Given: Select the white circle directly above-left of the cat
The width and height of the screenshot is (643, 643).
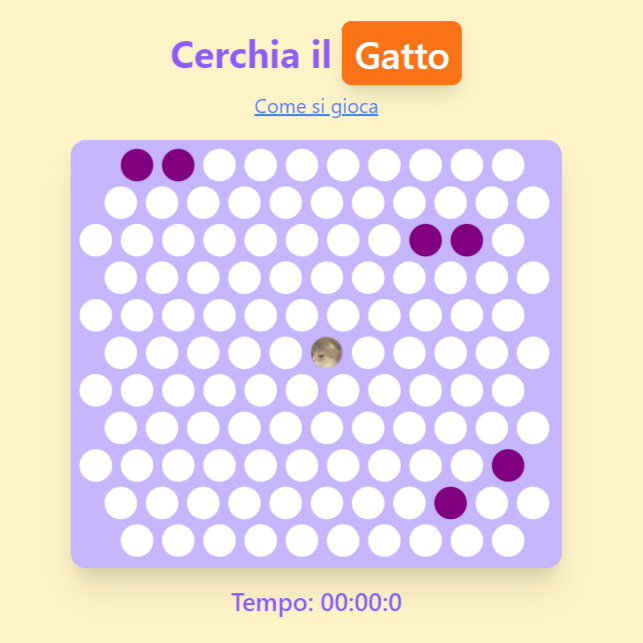Looking at the screenshot, I should 302,315.
